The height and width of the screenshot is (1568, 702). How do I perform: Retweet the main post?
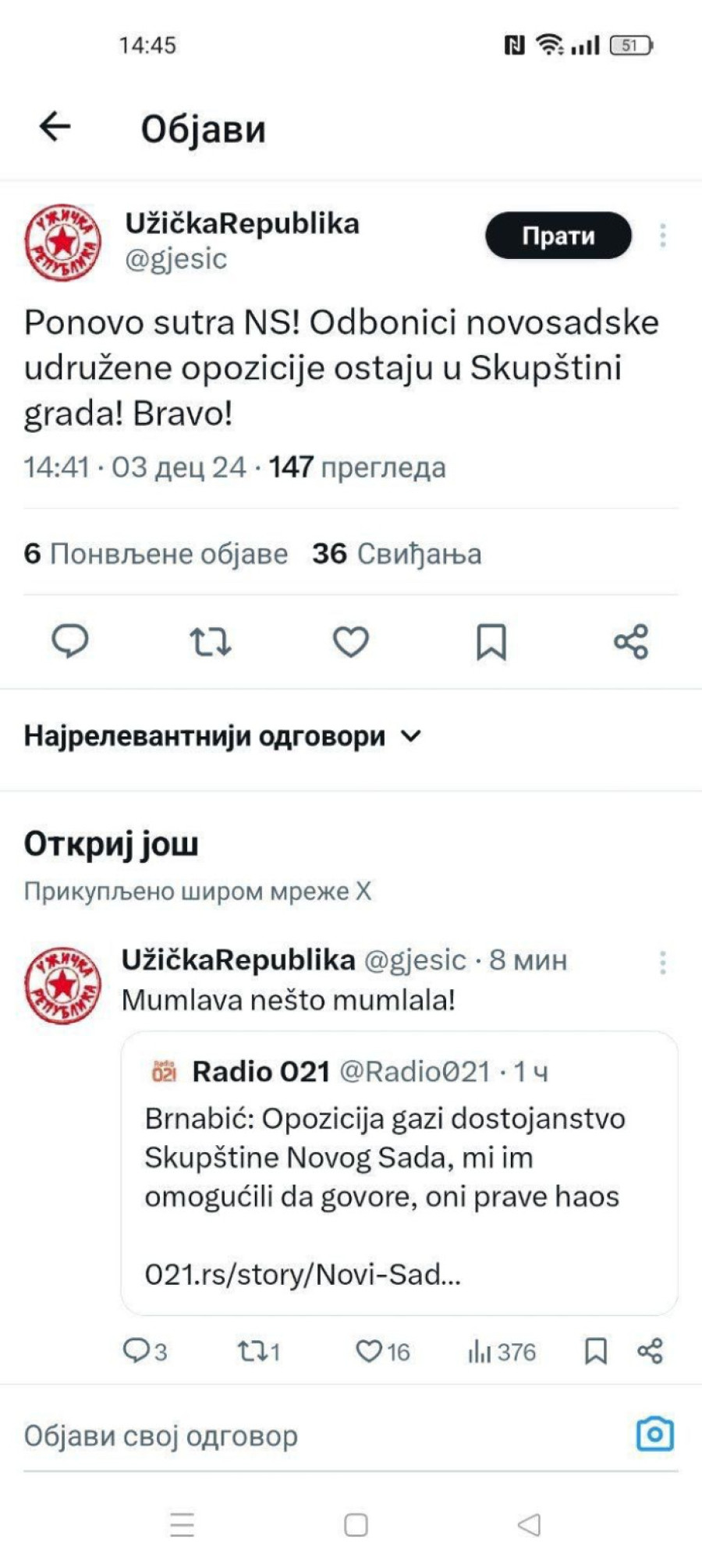[x=211, y=642]
